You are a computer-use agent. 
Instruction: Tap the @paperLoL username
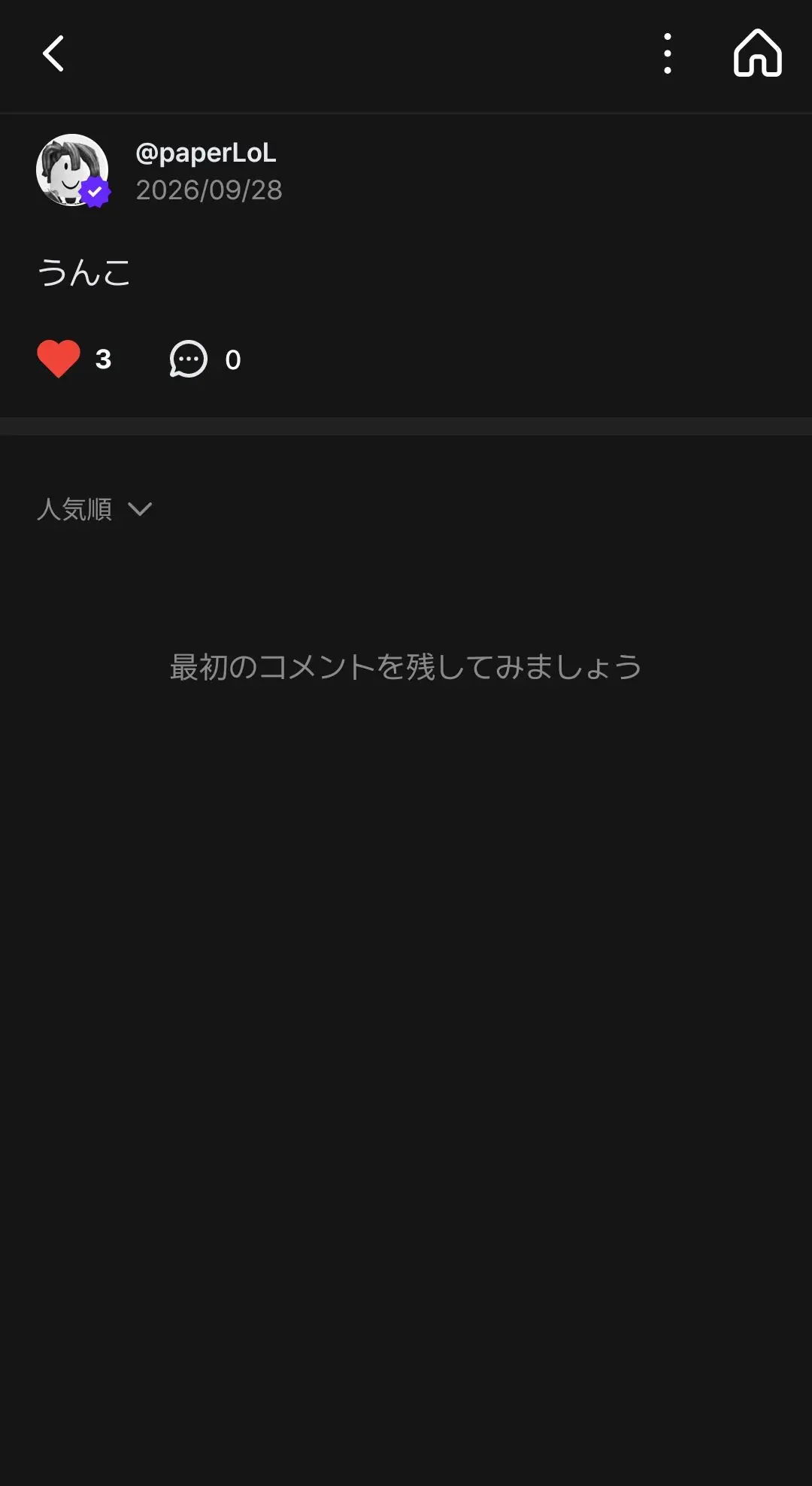tap(205, 153)
